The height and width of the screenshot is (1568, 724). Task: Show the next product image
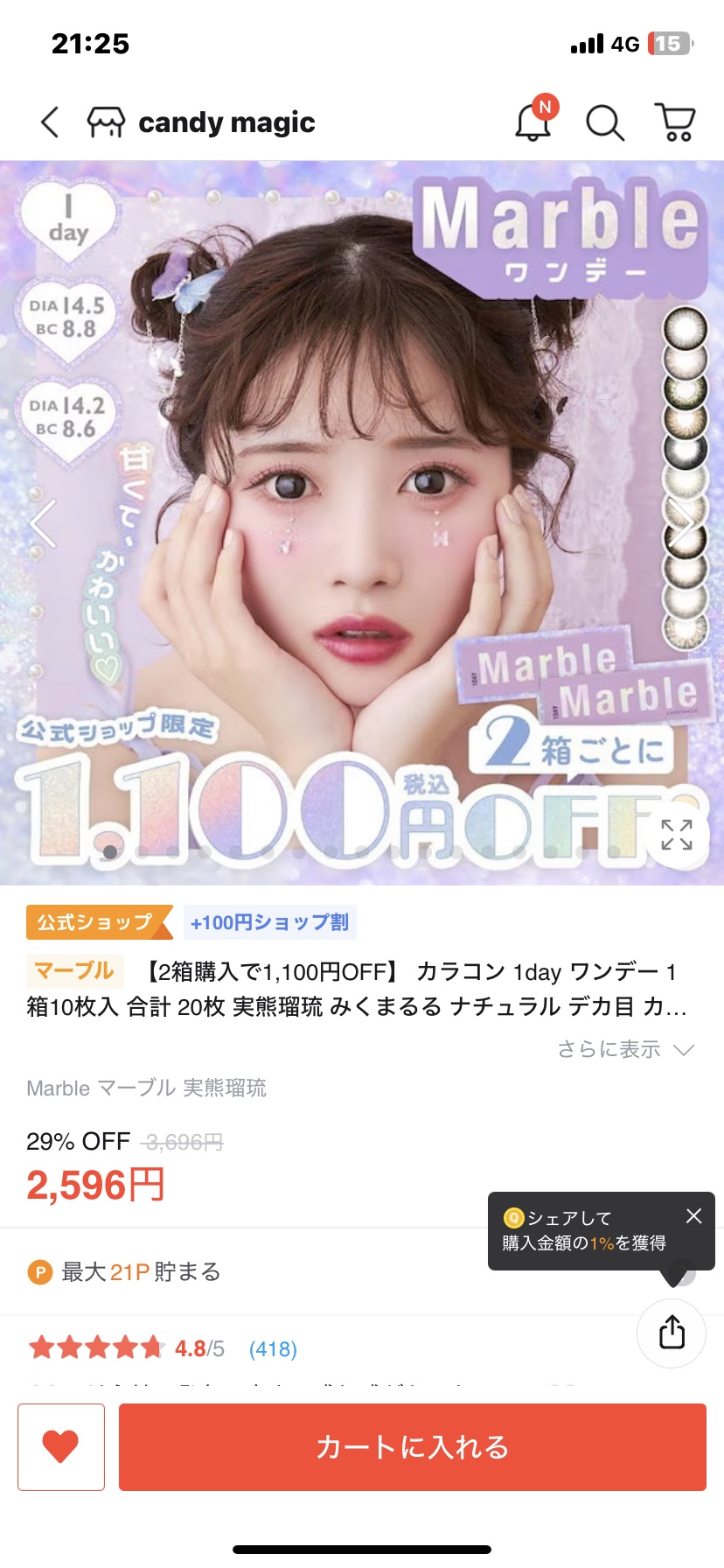[683, 523]
